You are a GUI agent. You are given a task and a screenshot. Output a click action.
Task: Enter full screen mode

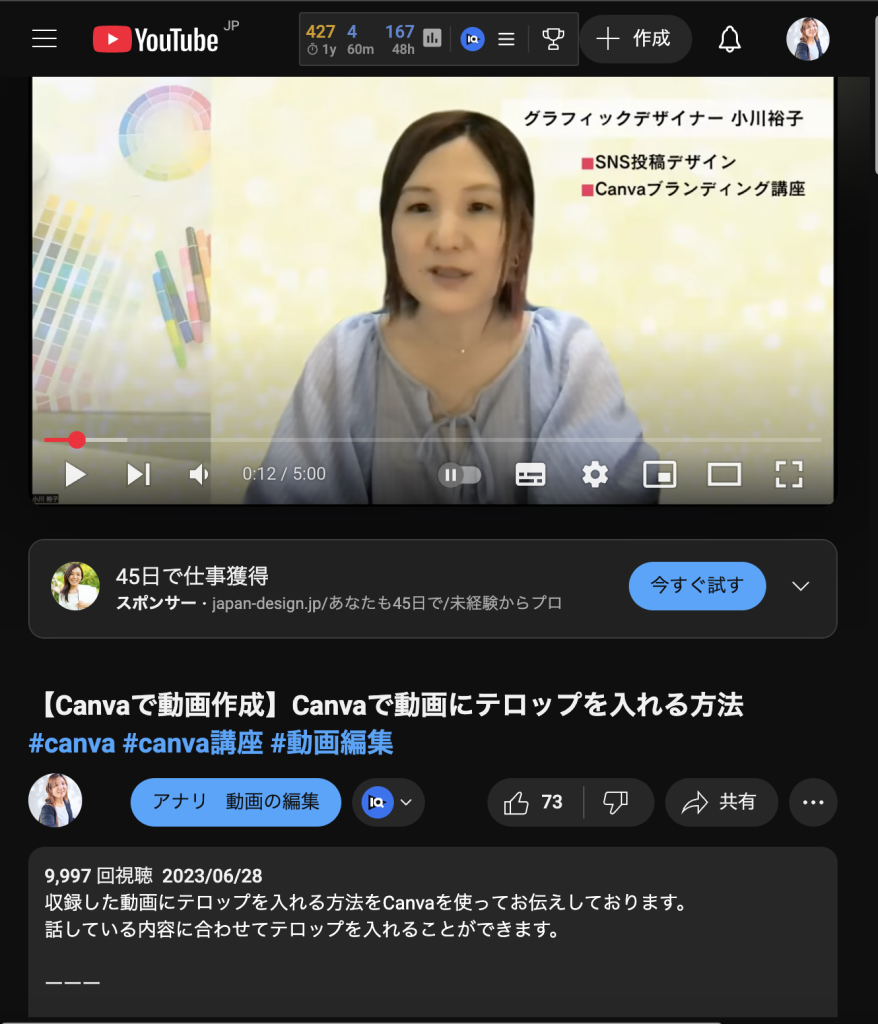(789, 474)
